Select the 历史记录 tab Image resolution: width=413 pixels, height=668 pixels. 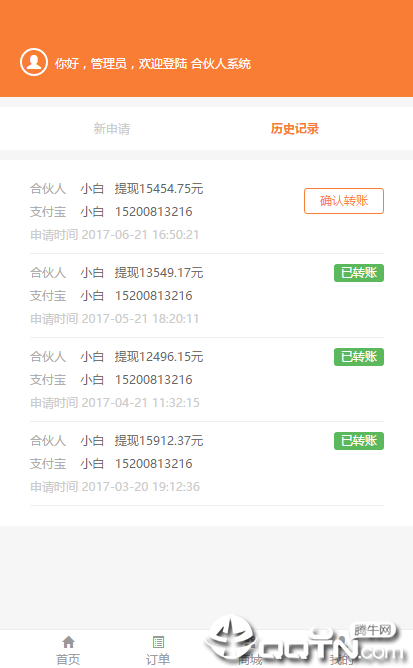point(295,129)
